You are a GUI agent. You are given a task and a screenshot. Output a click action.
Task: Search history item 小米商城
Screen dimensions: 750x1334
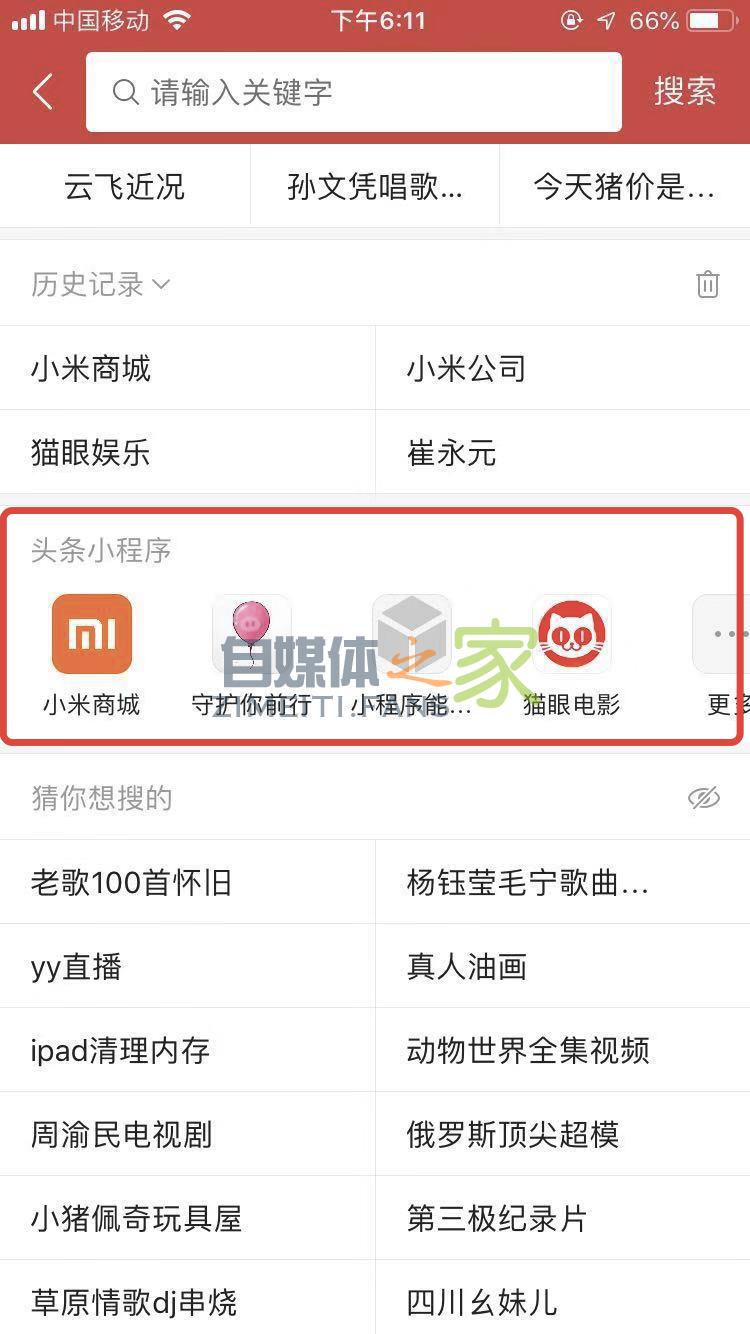[x=91, y=369]
